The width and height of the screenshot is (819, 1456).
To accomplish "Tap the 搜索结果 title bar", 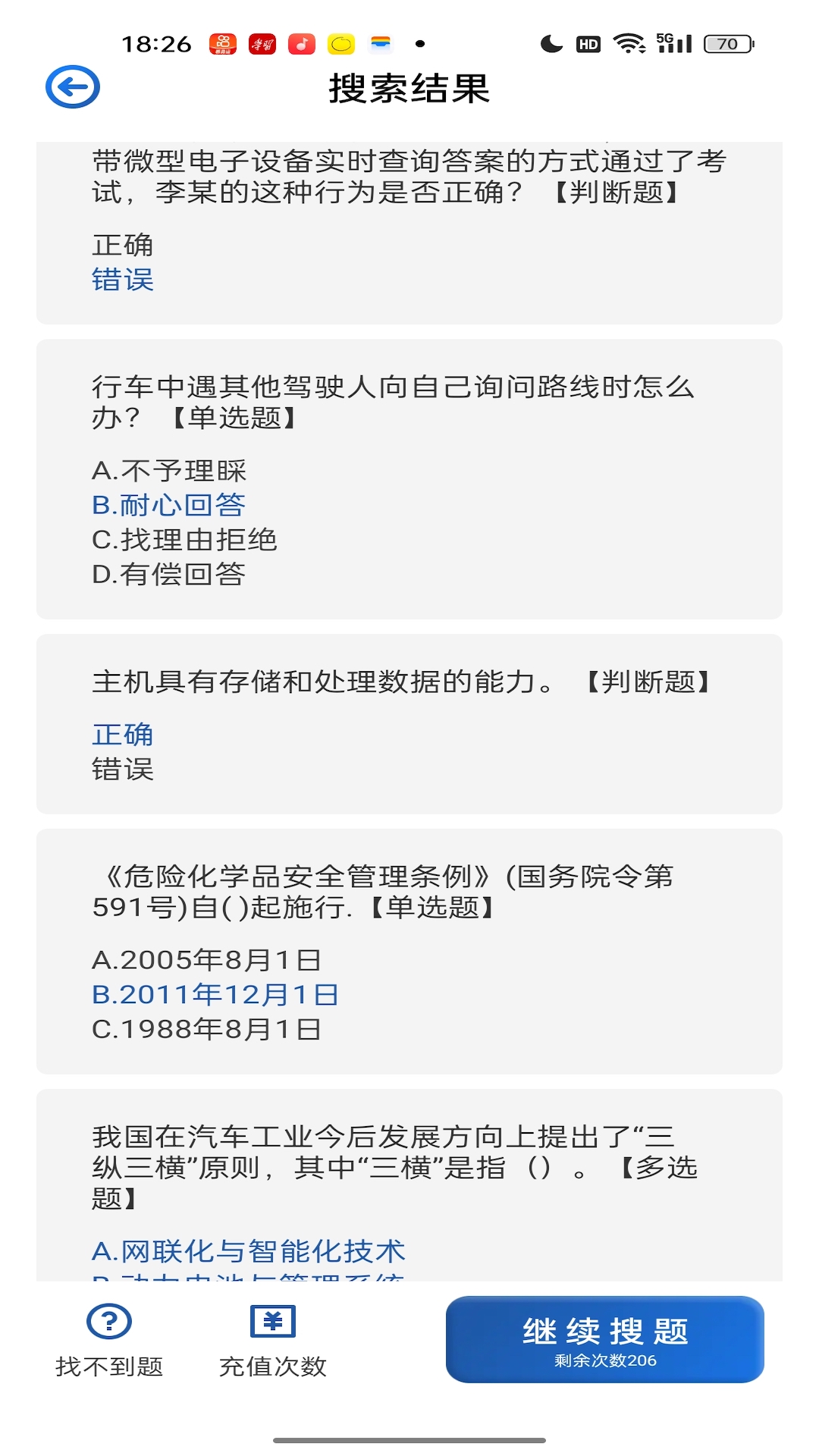I will 409,89.
